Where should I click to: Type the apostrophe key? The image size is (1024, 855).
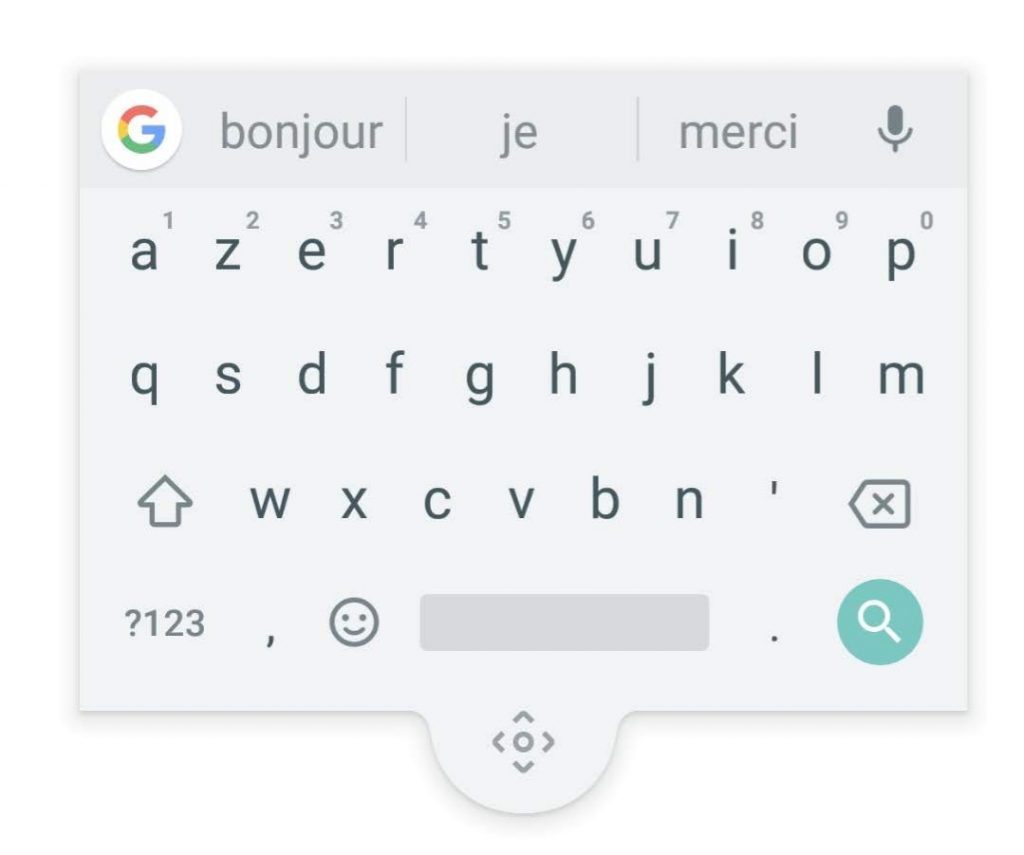click(x=775, y=495)
